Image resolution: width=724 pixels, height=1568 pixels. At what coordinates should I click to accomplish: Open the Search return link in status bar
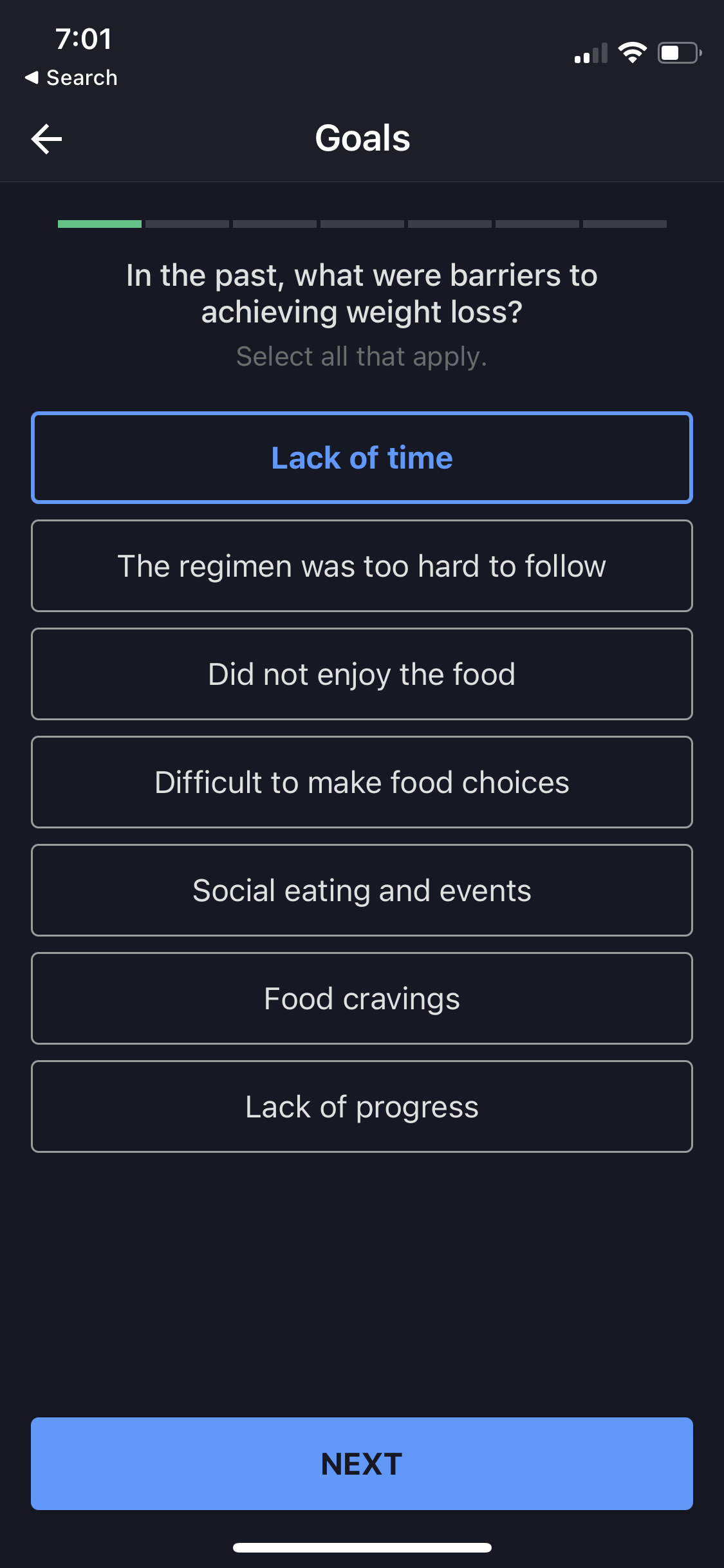(x=71, y=77)
